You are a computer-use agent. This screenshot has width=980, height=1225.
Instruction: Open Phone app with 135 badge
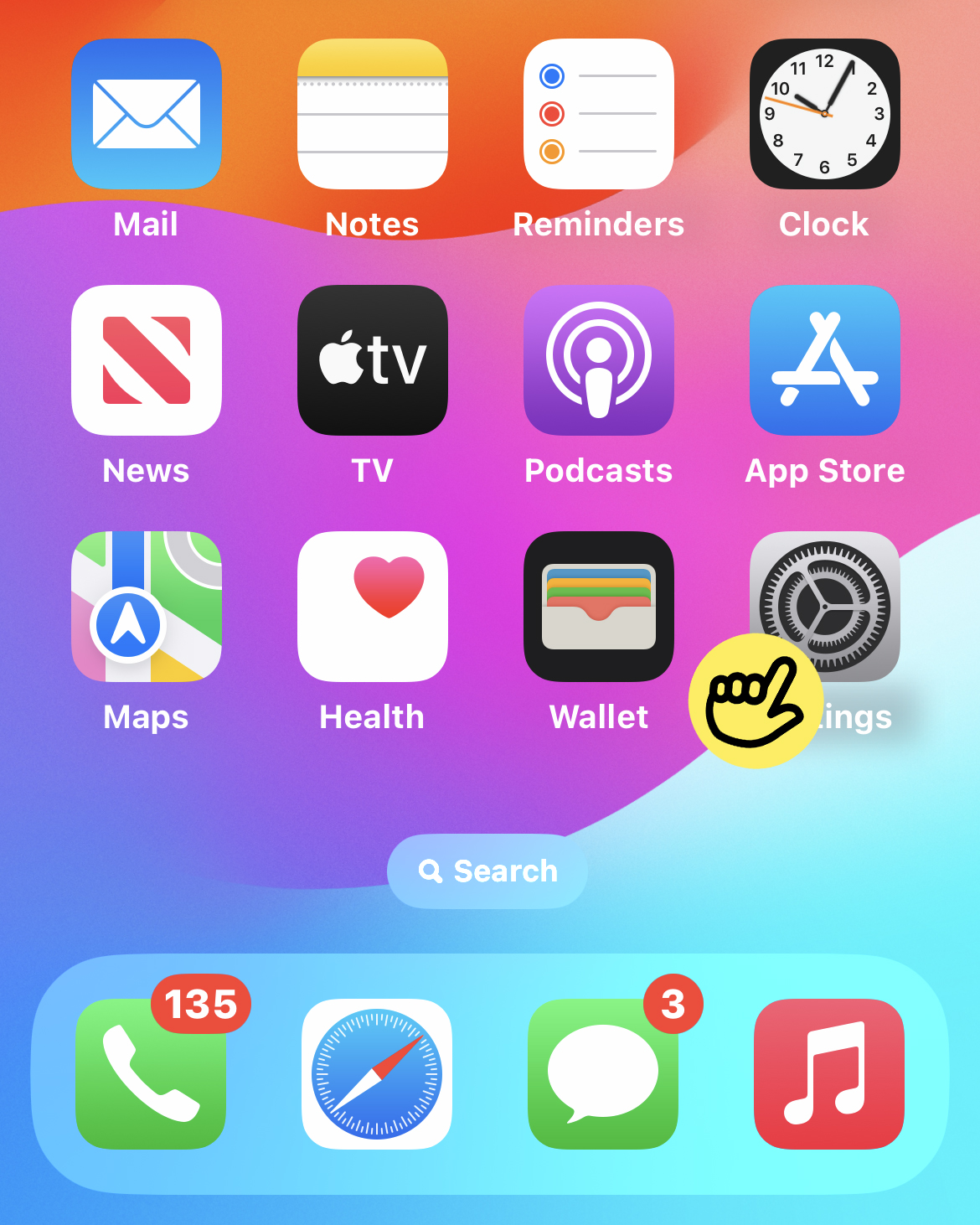pyautogui.click(x=151, y=1074)
